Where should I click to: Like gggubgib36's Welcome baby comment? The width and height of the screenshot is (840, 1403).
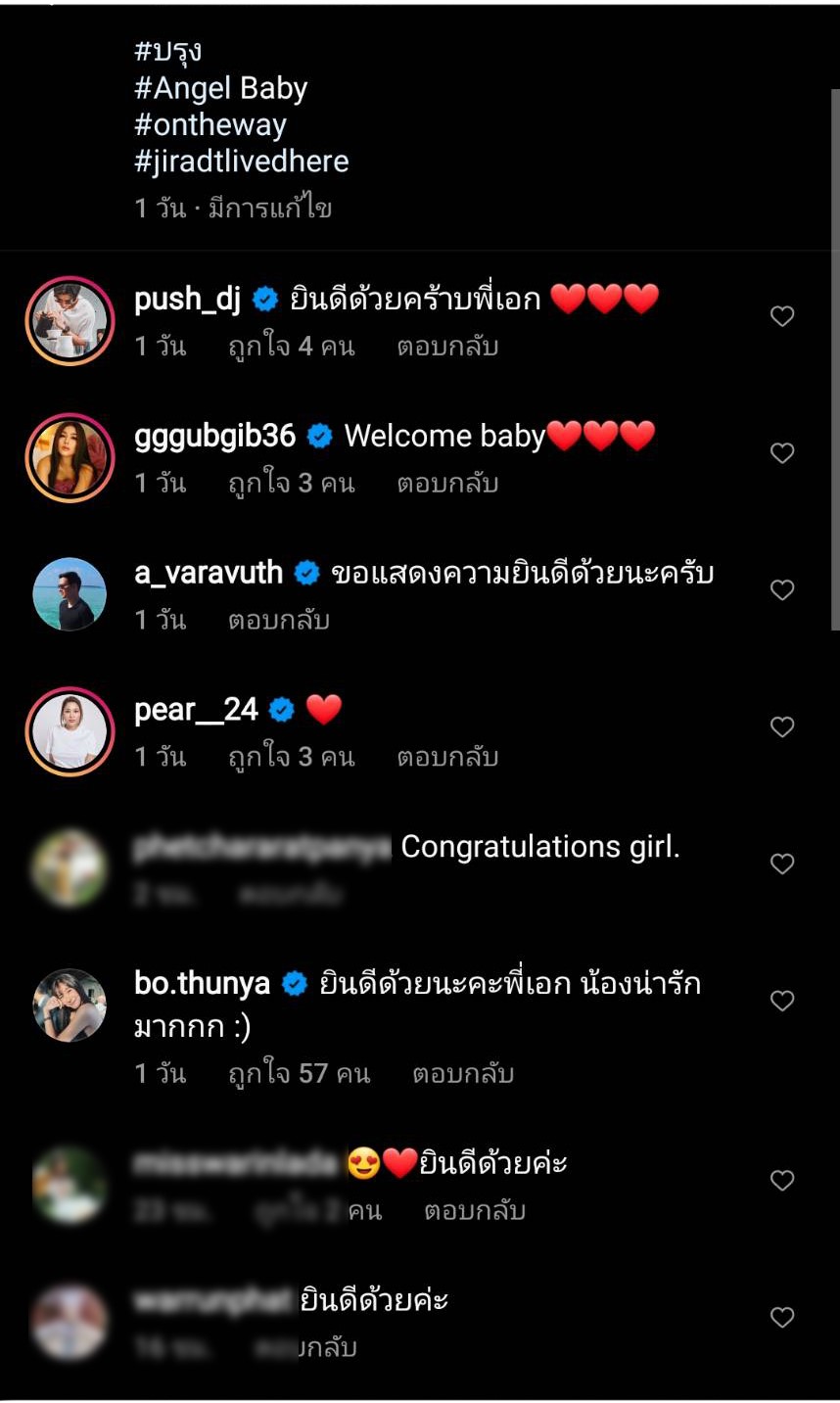click(781, 453)
